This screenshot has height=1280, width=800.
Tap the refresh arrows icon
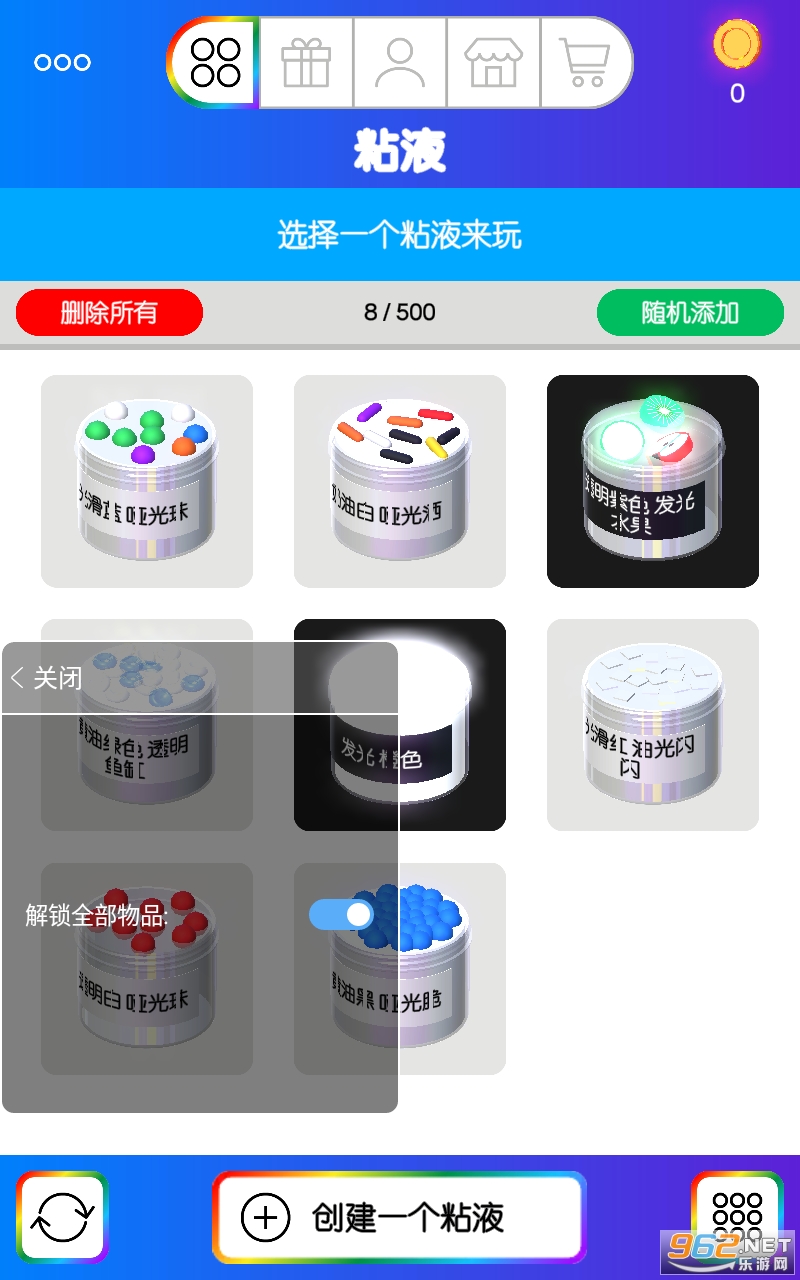pyautogui.click(x=62, y=1217)
